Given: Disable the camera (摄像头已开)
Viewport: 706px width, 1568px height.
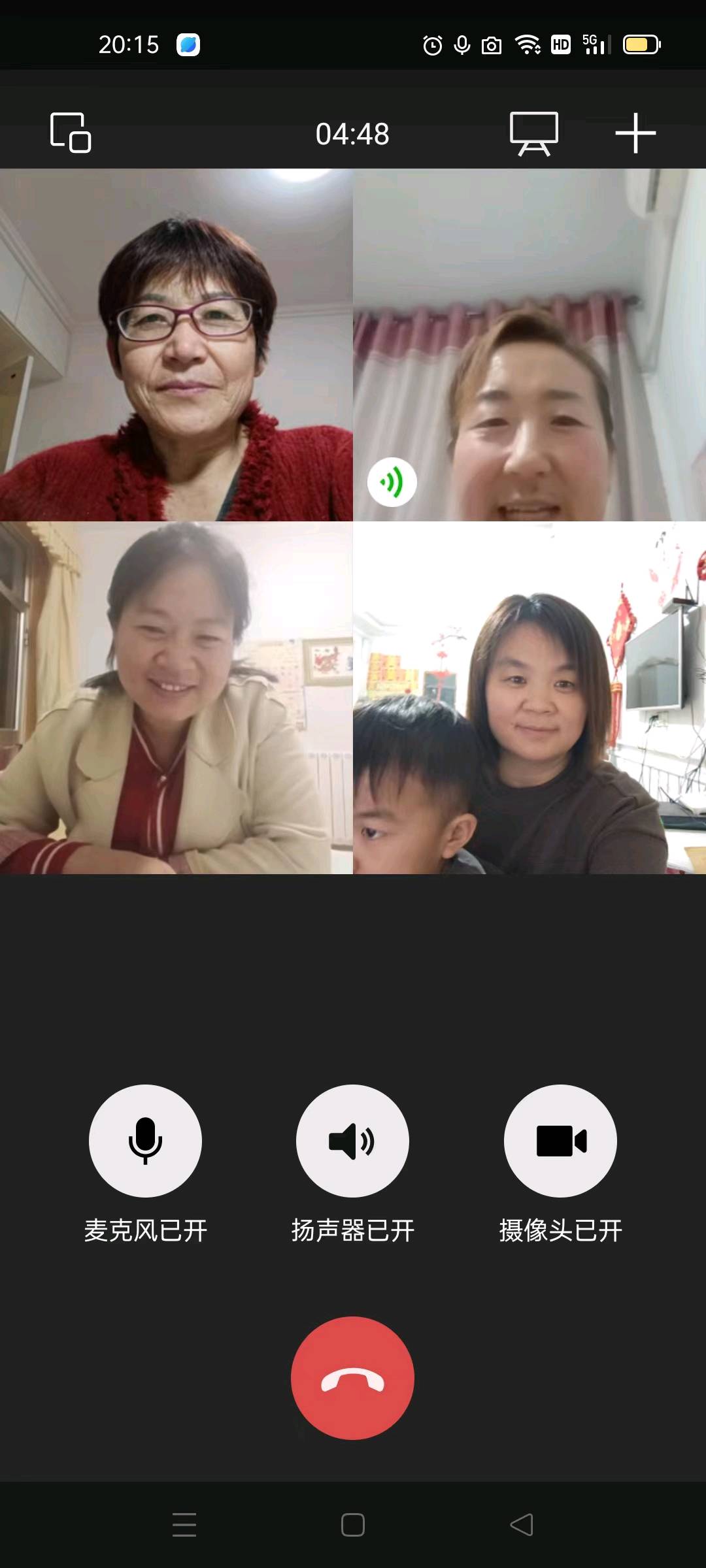Looking at the screenshot, I should (x=560, y=1141).
